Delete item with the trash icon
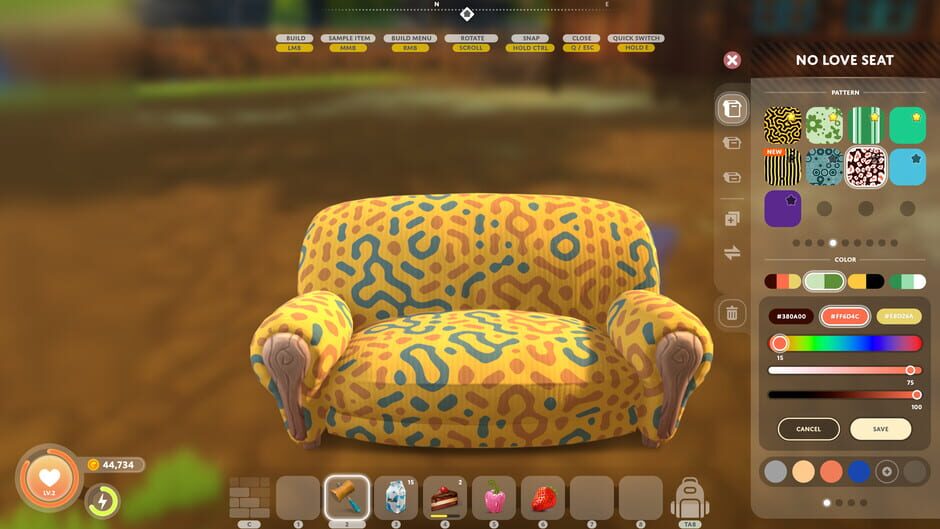 click(x=731, y=314)
